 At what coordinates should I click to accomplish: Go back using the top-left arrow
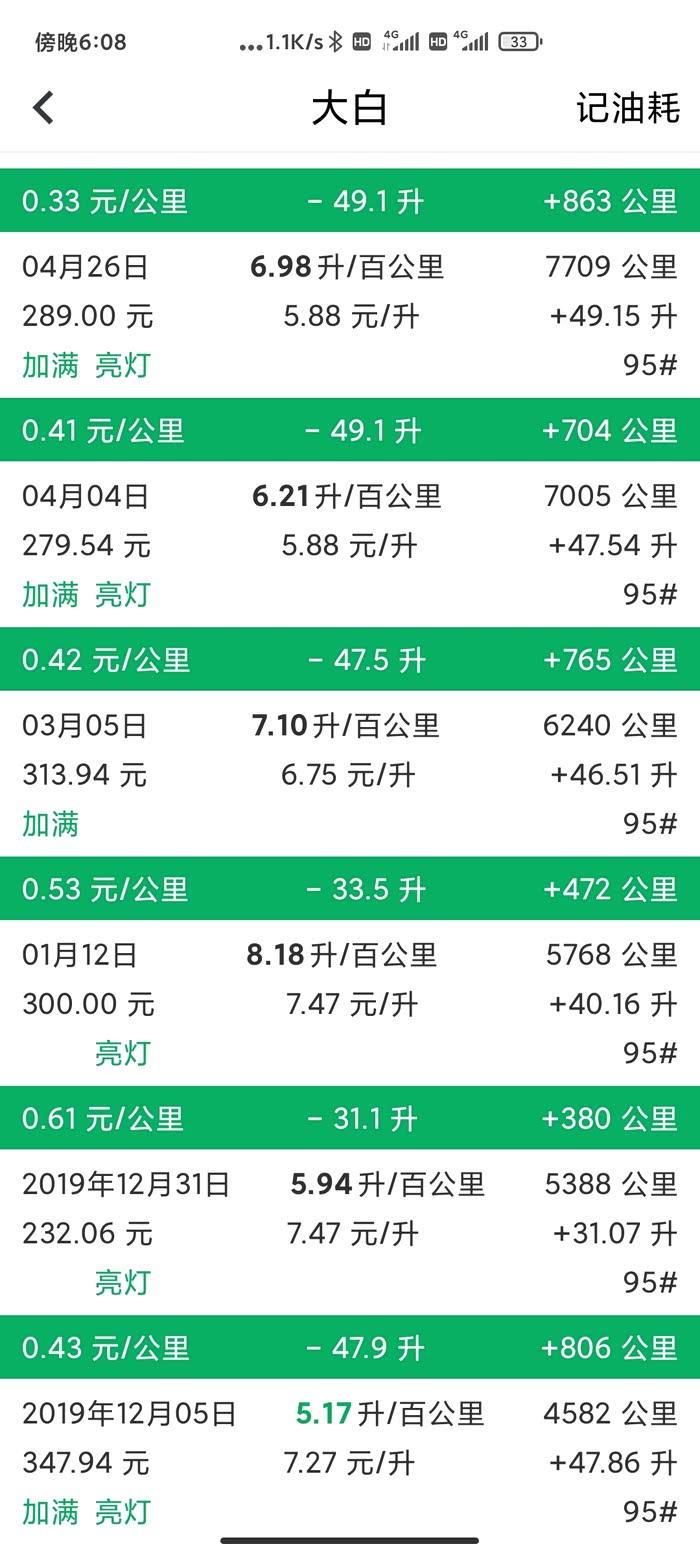pyautogui.click(x=43, y=108)
